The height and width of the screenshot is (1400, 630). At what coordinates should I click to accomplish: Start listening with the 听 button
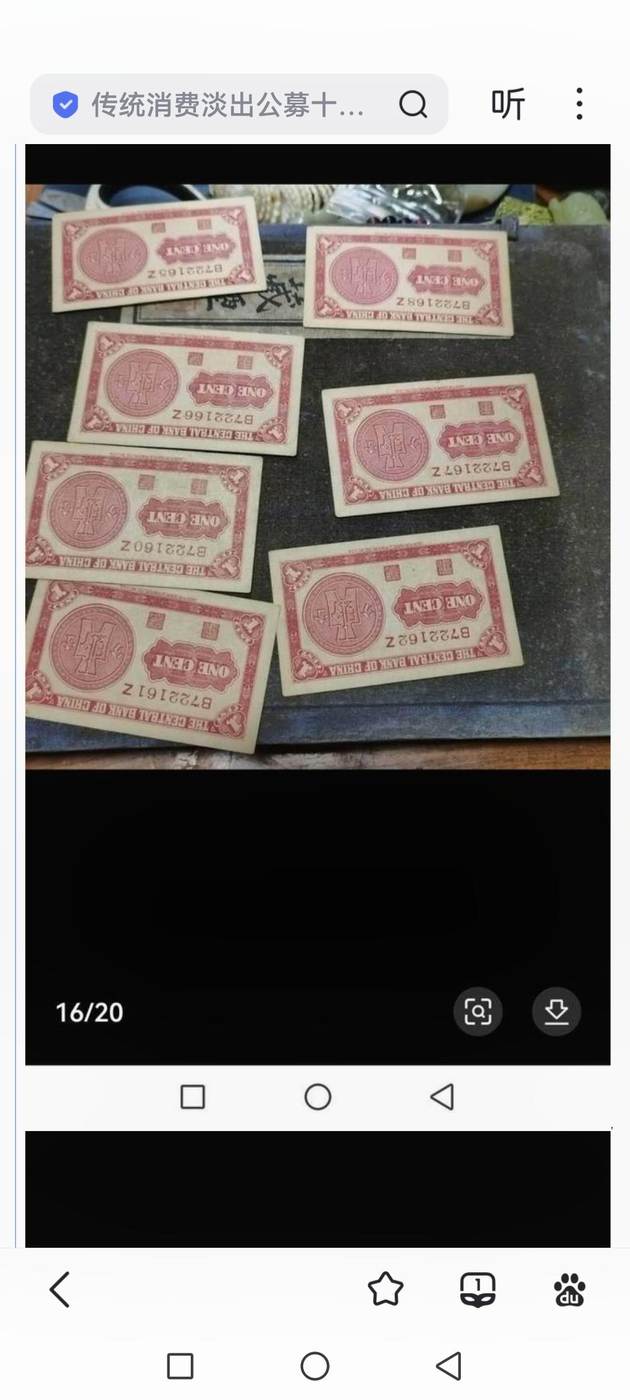pos(508,104)
